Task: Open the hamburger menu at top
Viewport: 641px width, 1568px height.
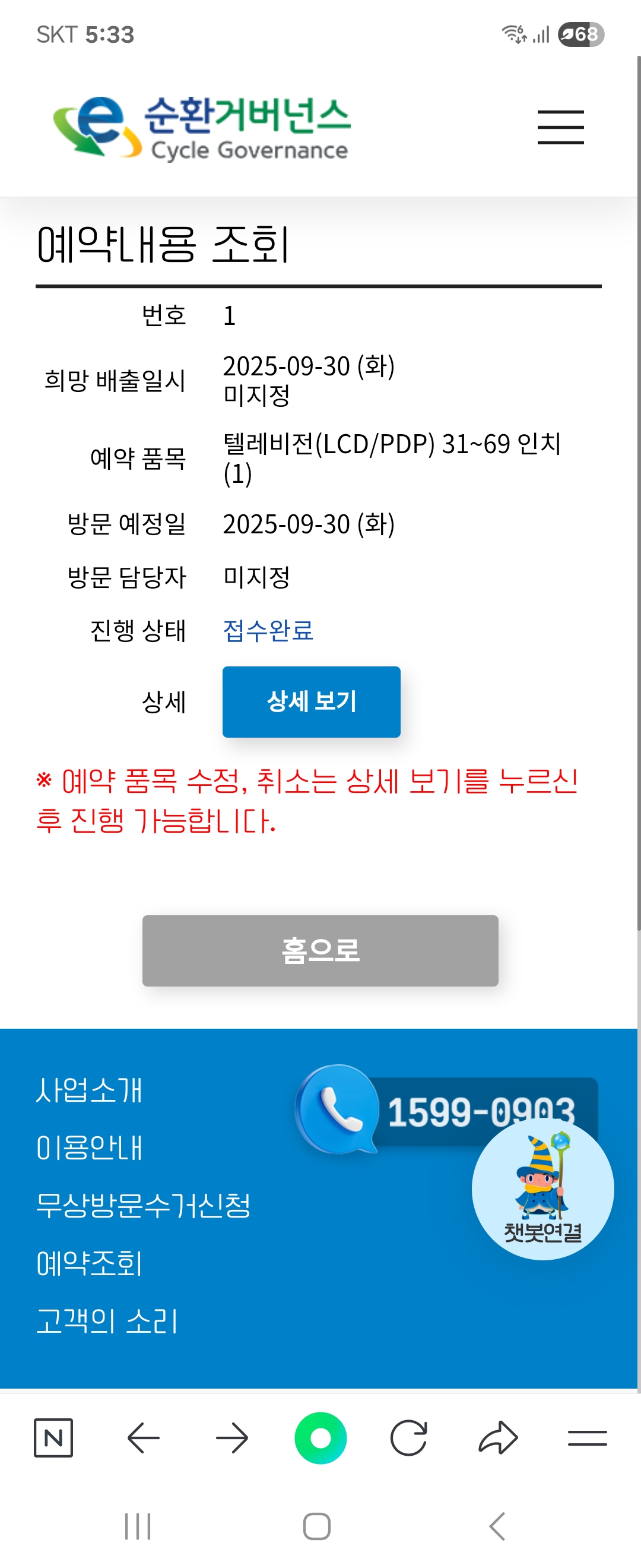Action: [x=560, y=127]
